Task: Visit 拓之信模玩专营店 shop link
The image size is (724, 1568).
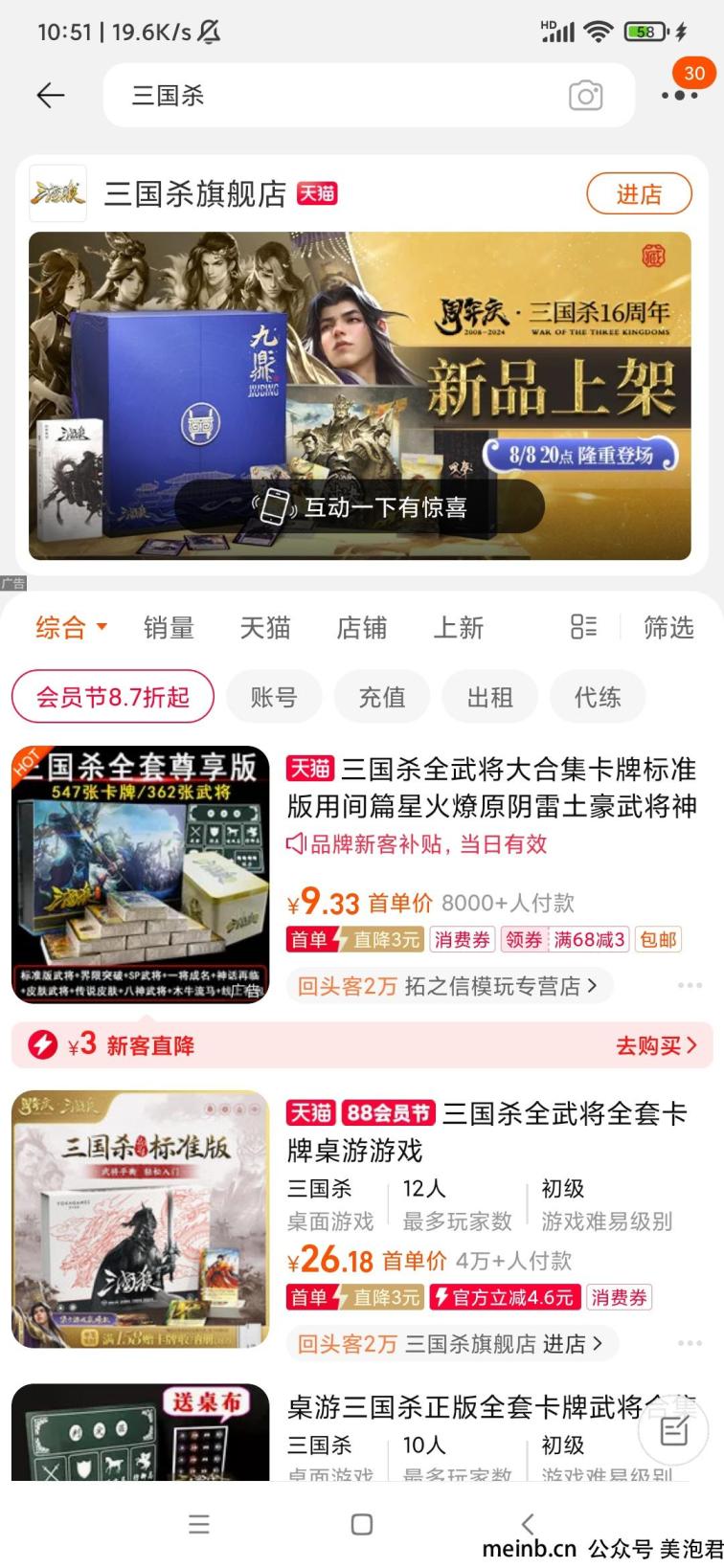Action: (x=498, y=986)
